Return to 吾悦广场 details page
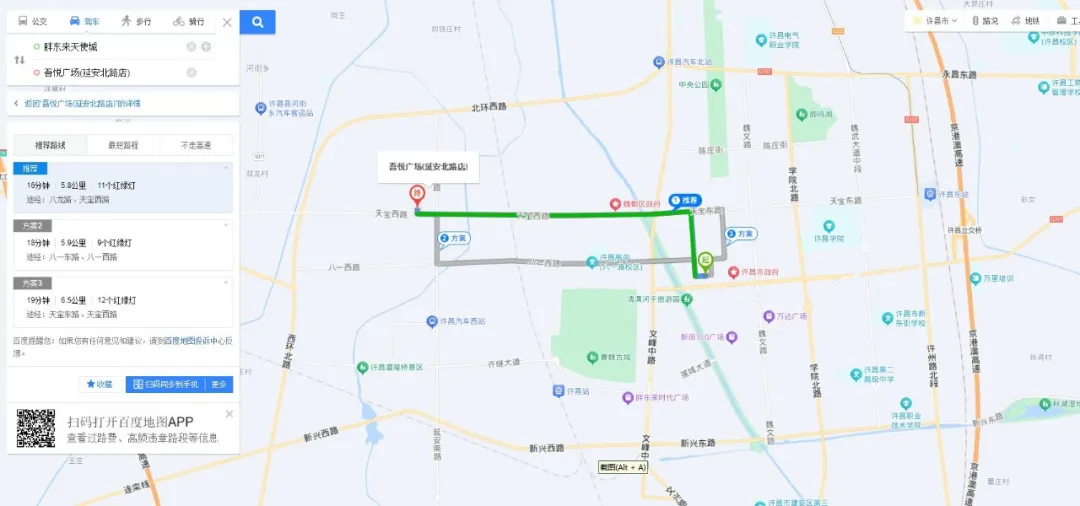 point(78,103)
